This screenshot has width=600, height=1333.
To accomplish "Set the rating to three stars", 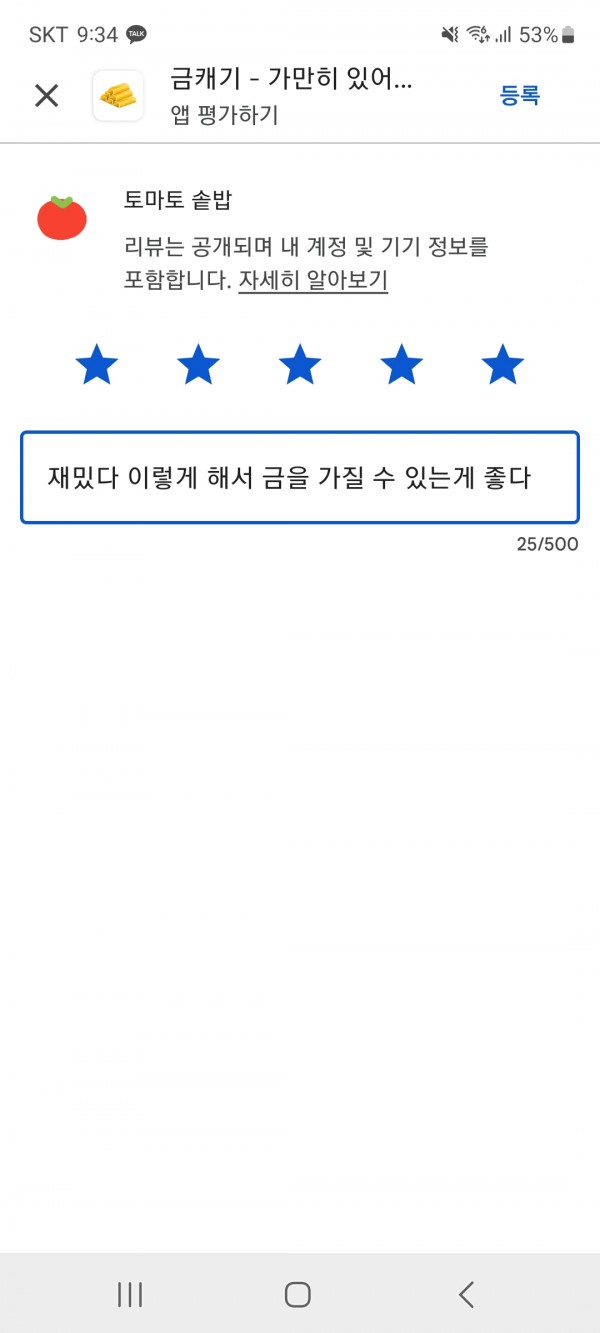I will point(300,365).
